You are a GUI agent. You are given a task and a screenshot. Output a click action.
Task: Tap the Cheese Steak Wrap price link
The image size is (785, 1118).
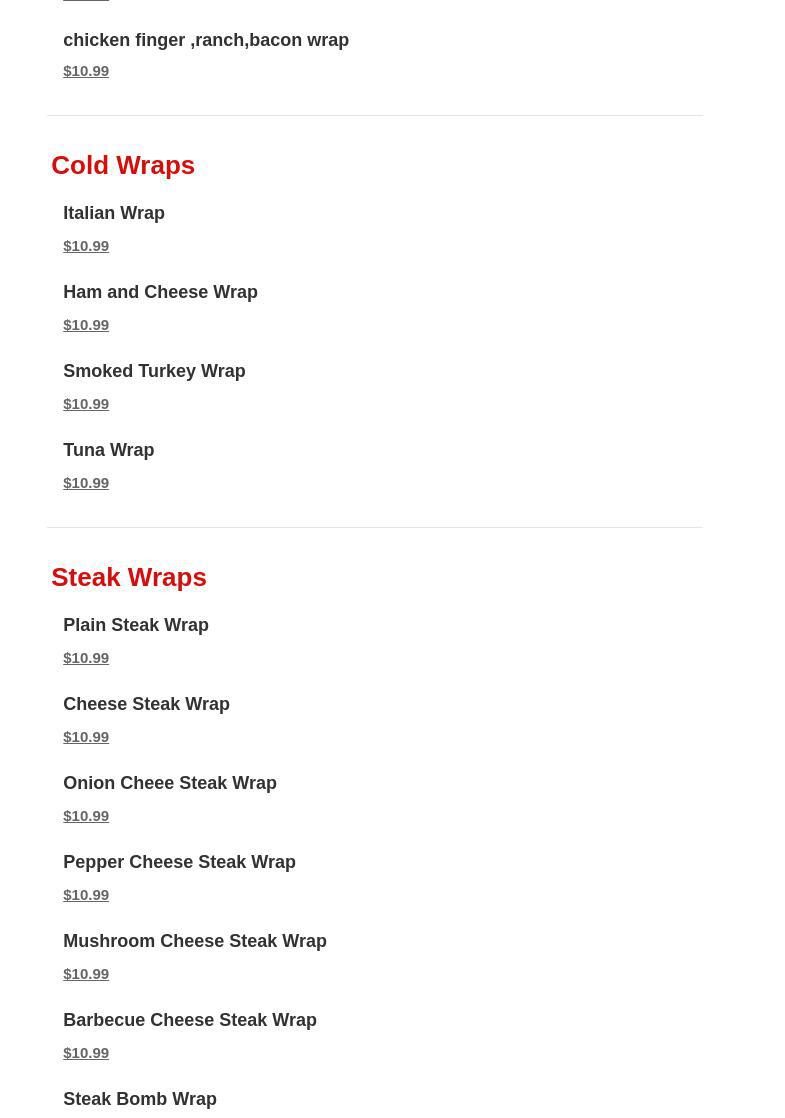86,737
